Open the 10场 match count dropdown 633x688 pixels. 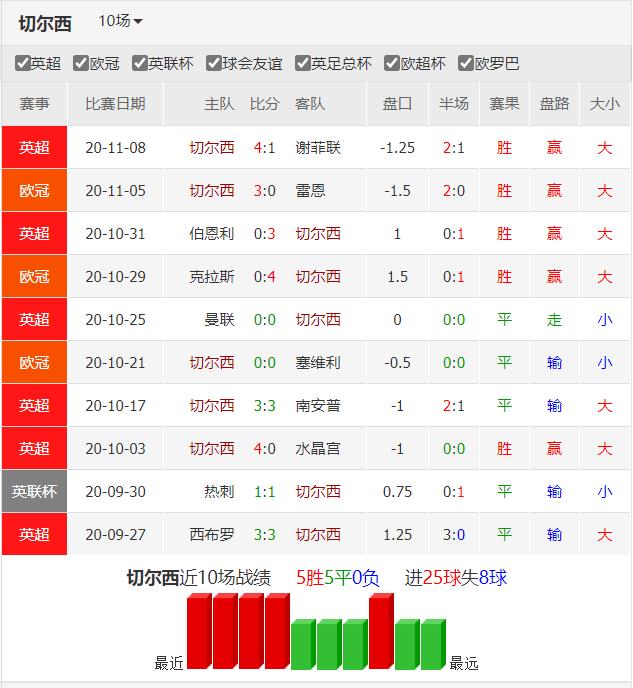coord(120,21)
